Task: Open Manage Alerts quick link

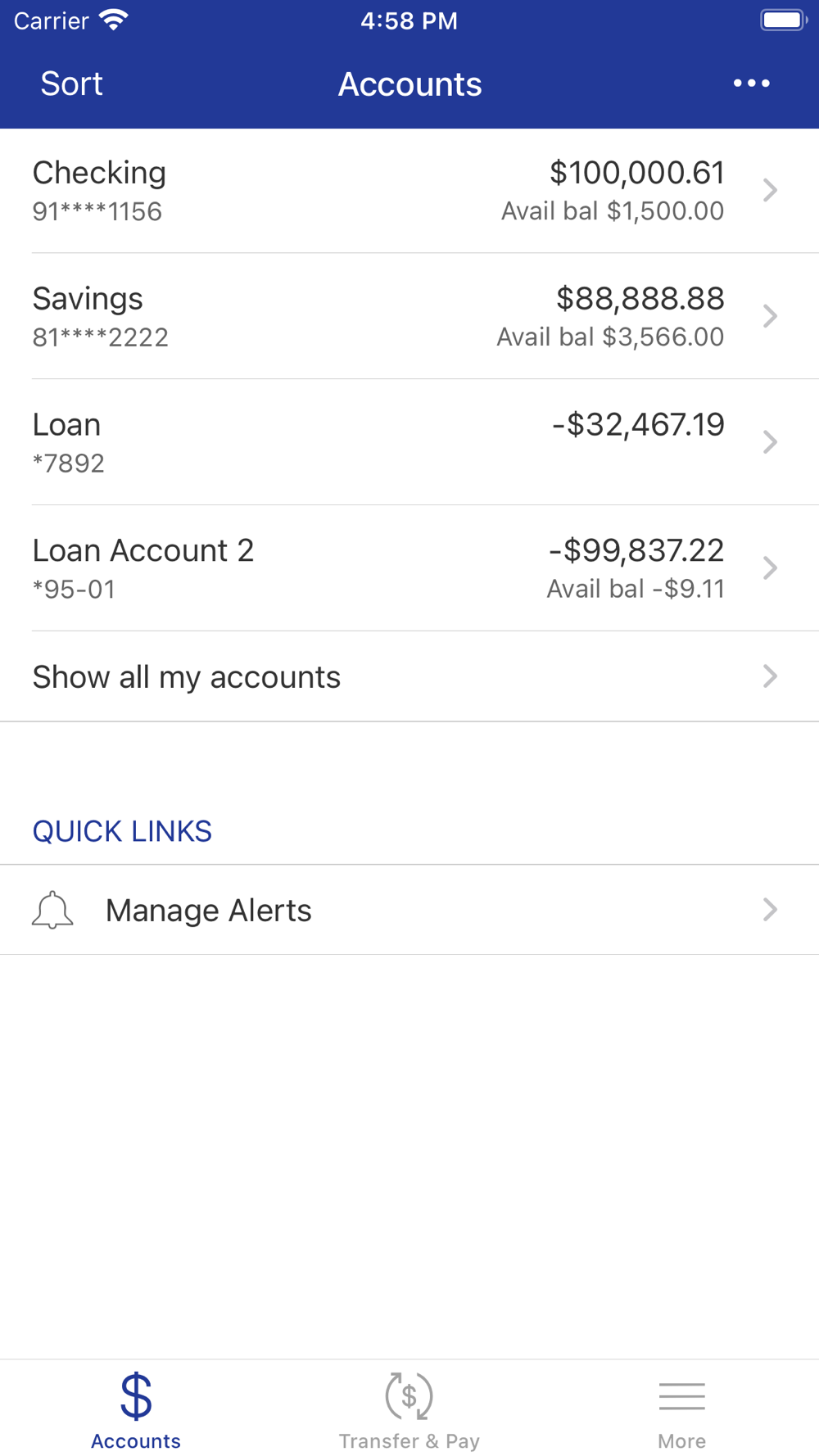Action: pos(409,910)
